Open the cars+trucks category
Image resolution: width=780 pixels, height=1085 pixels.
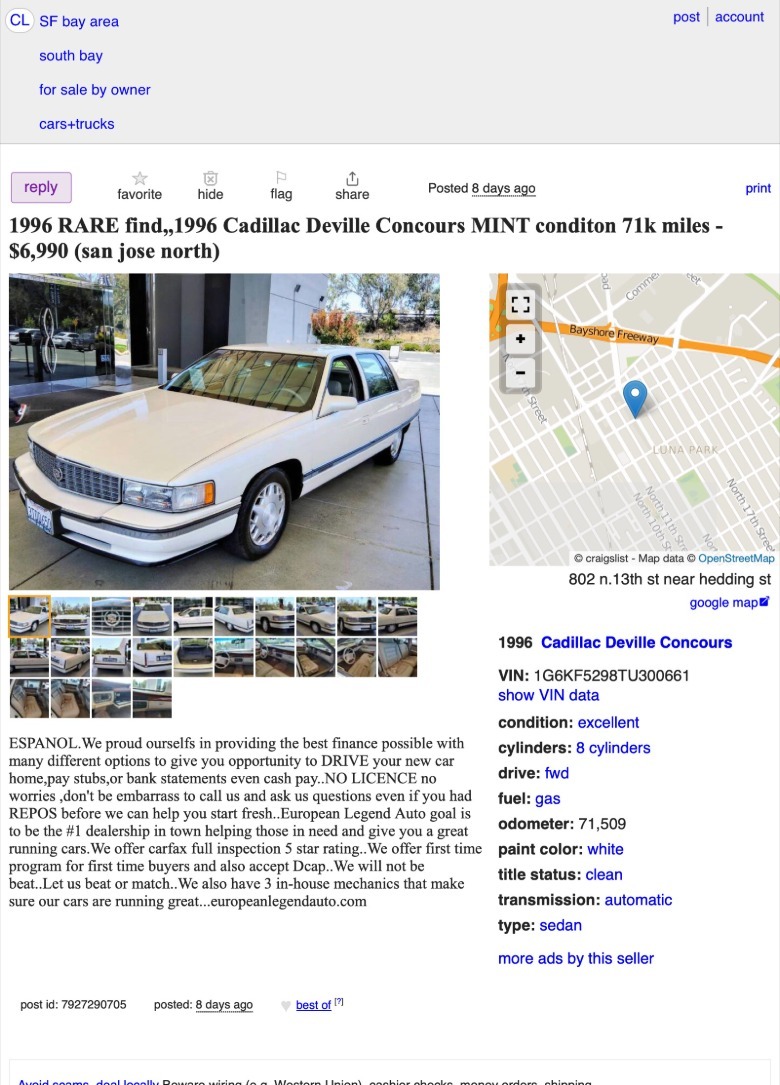77,124
